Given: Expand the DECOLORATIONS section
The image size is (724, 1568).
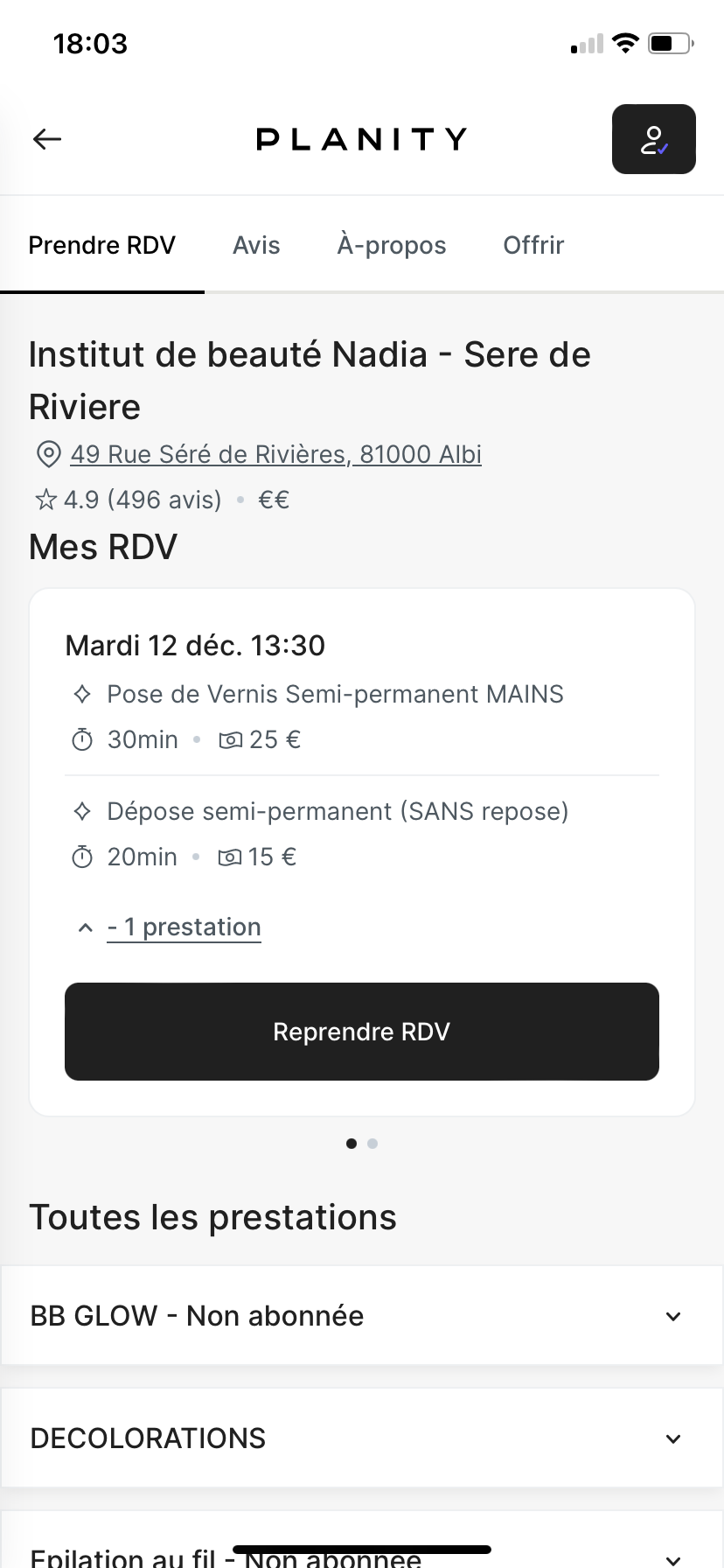Looking at the screenshot, I should [x=362, y=1438].
